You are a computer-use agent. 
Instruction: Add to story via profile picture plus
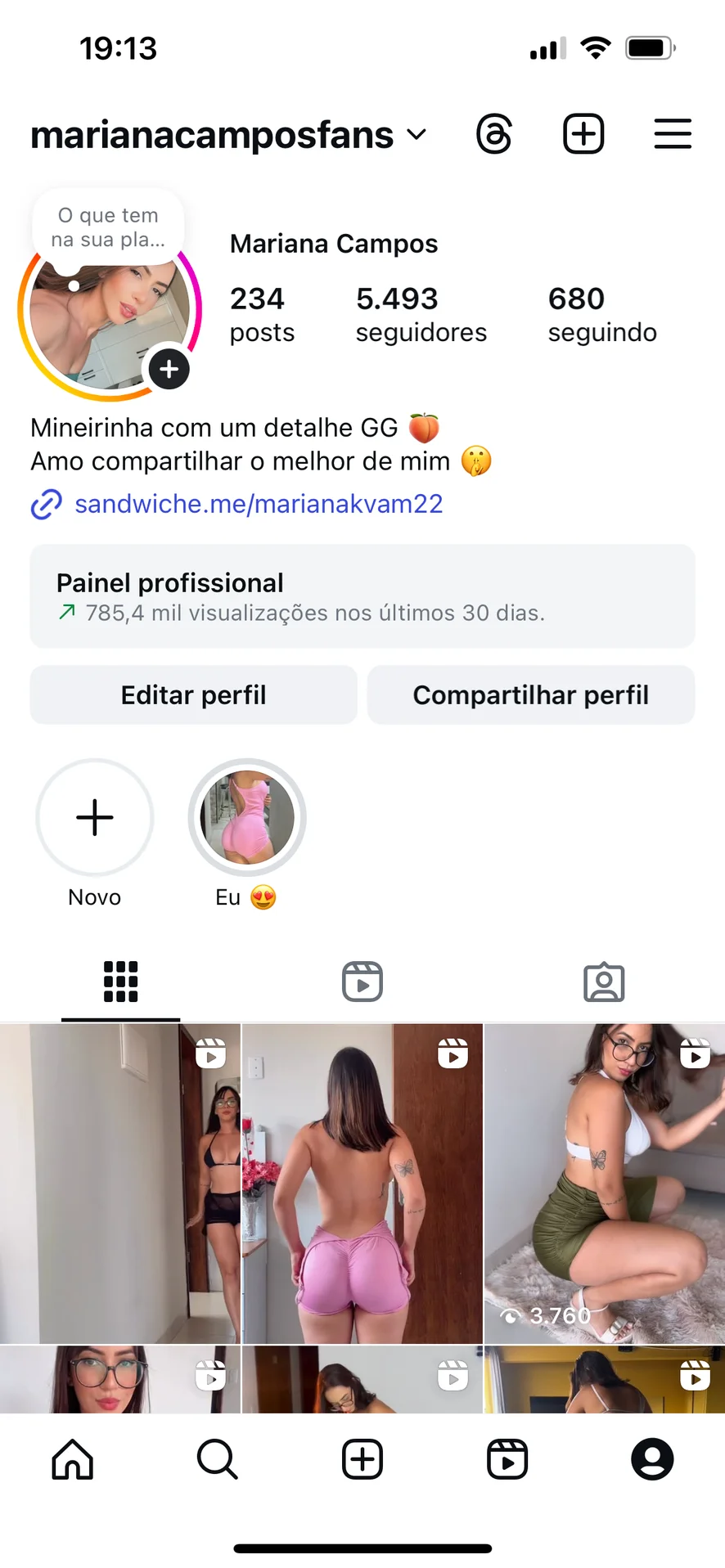pos(169,370)
